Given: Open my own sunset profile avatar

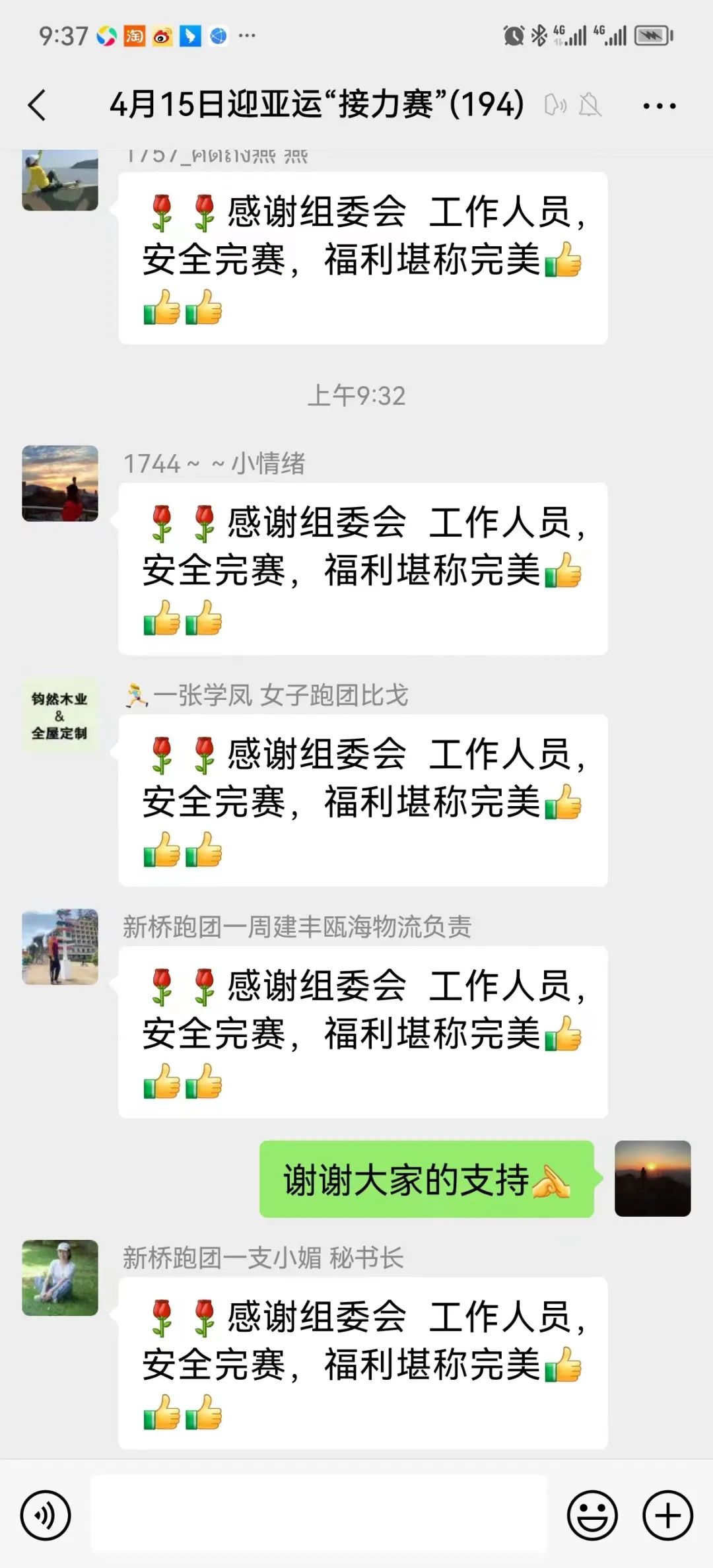Looking at the screenshot, I should coord(652,1178).
